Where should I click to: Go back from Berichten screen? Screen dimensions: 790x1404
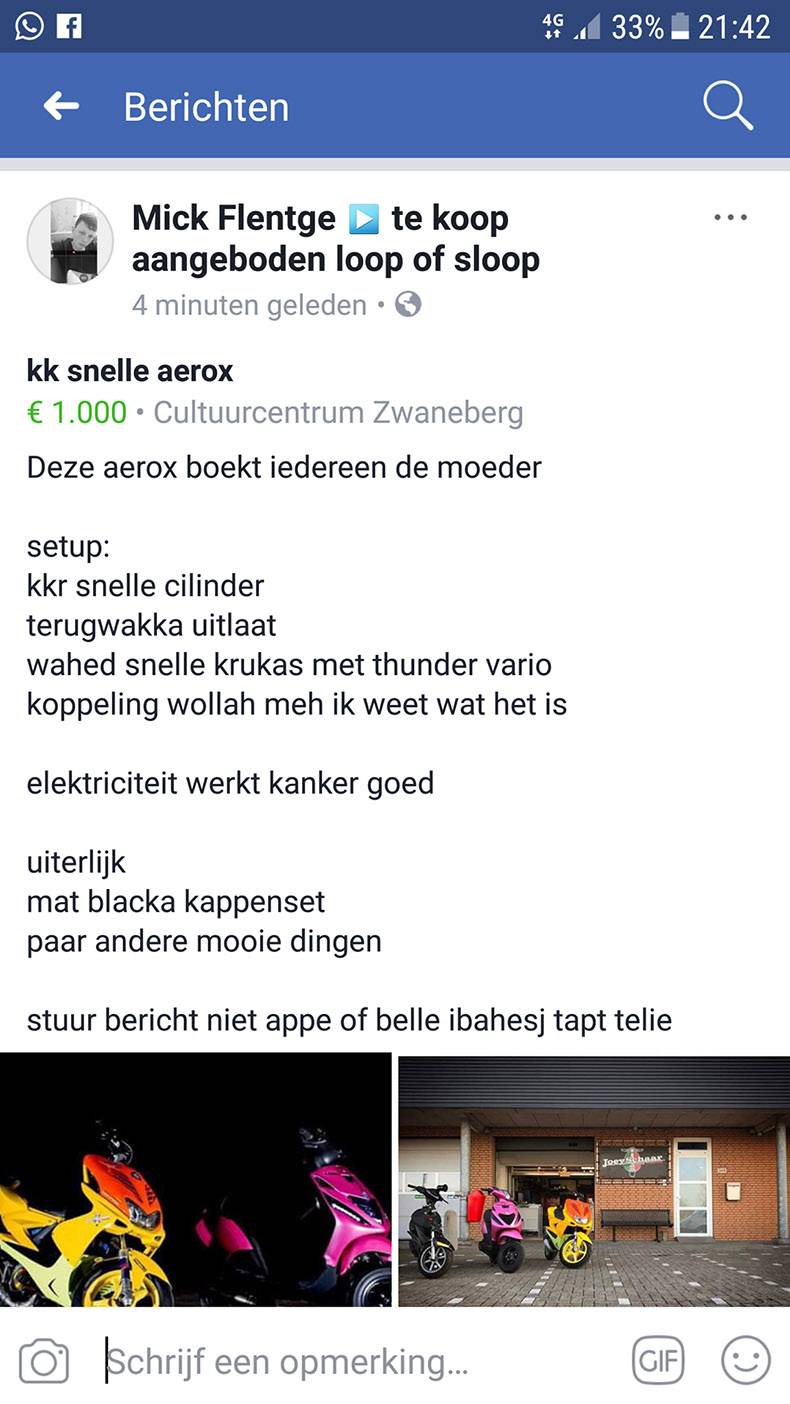tap(61, 107)
